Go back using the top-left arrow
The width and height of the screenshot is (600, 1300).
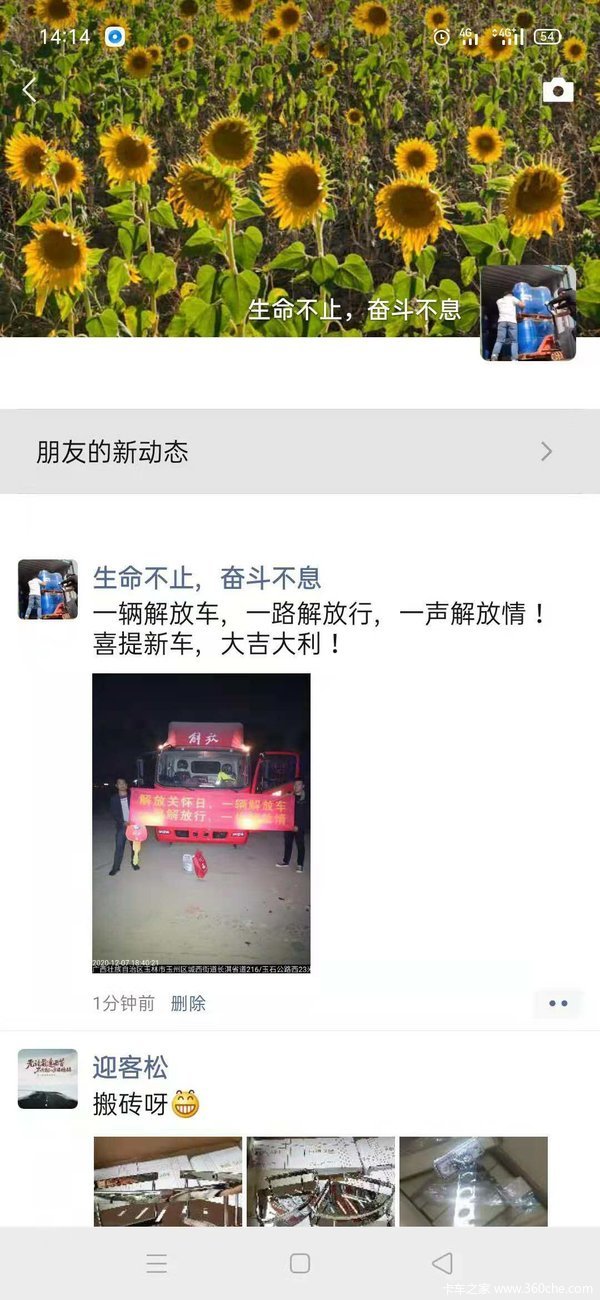pos(29,91)
